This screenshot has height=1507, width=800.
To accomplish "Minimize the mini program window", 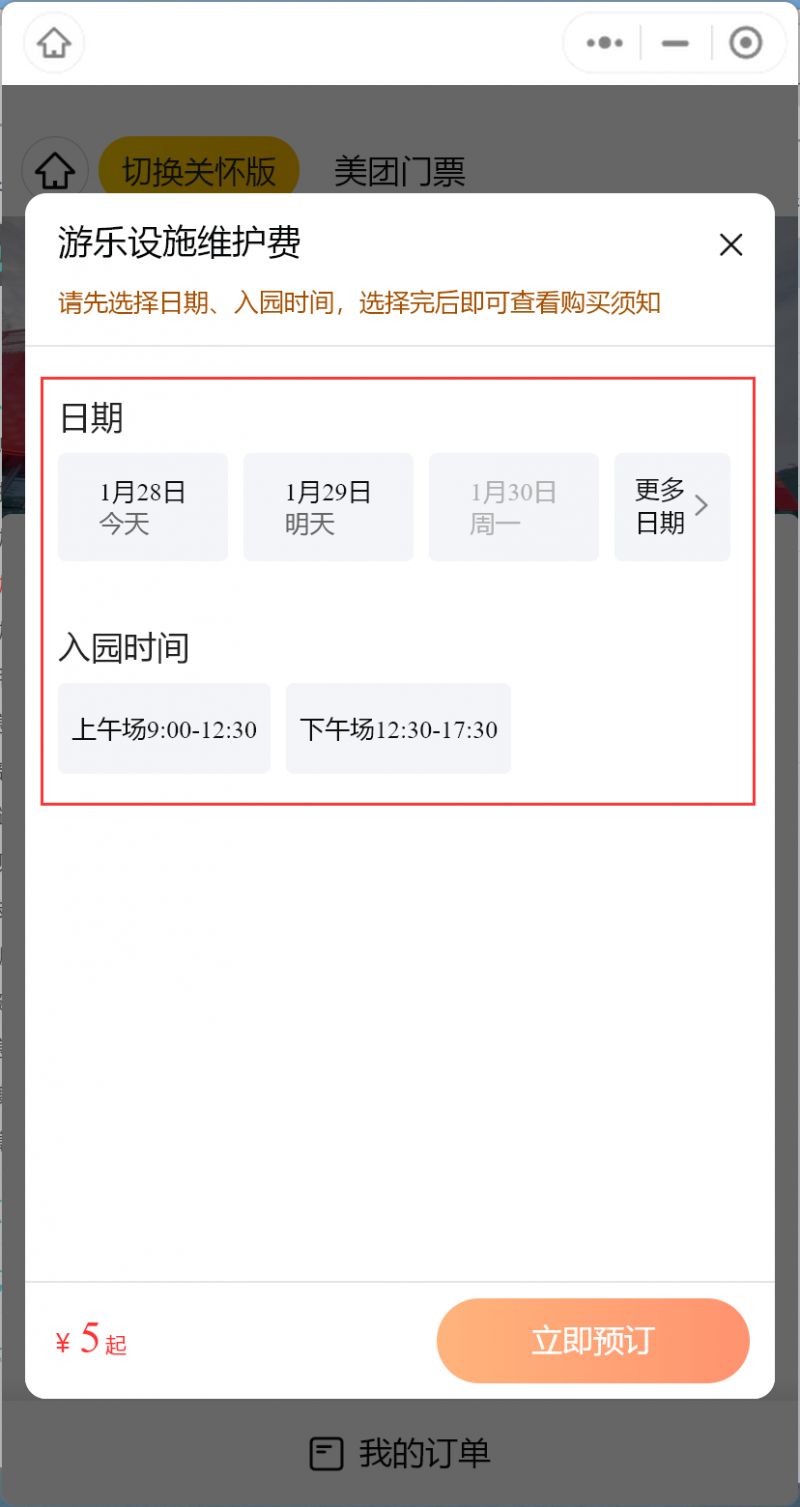I will tap(676, 43).
